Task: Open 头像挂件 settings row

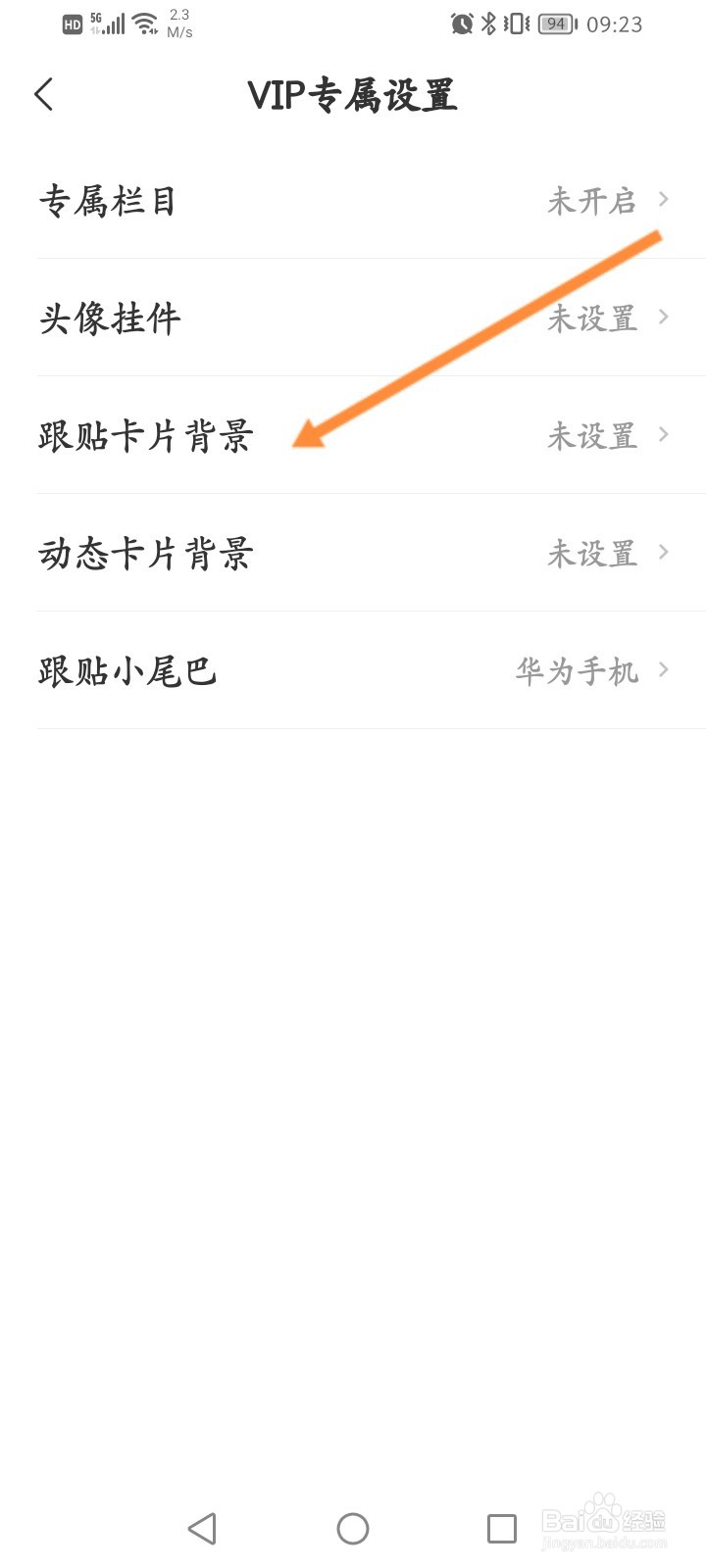Action: point(353,318)
